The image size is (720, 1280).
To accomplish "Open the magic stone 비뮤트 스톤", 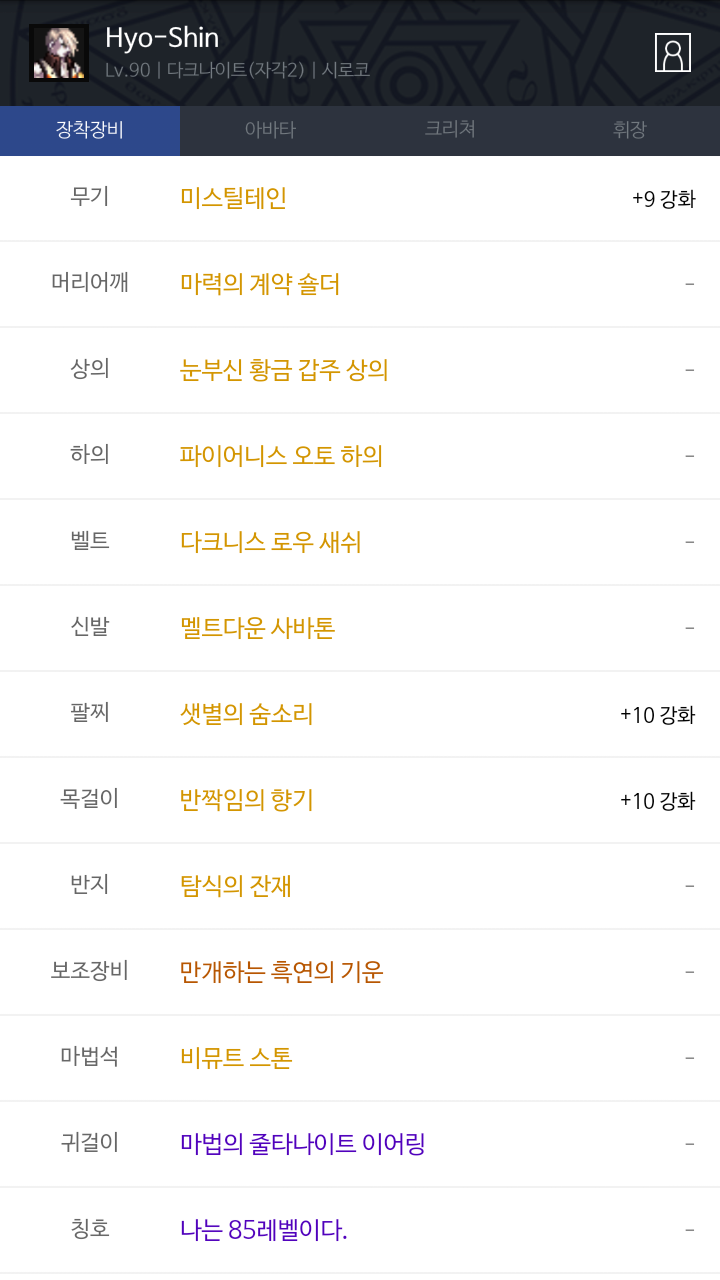I will pos(235,1058).
